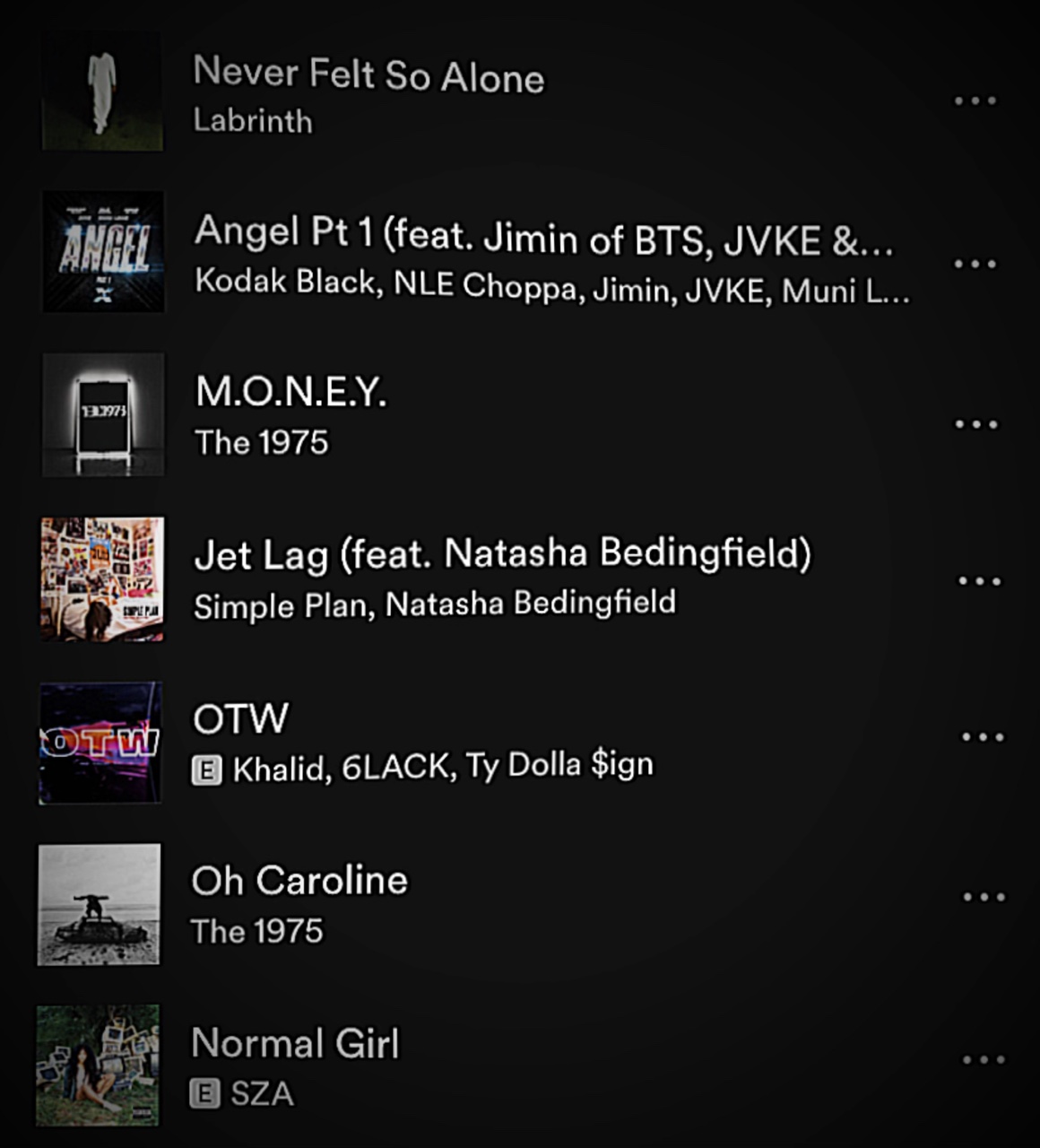Image resolution: width=1040 pixels, height=1148 pixels.
Task: Open more options for Oh Caroline
Action: 984,897
